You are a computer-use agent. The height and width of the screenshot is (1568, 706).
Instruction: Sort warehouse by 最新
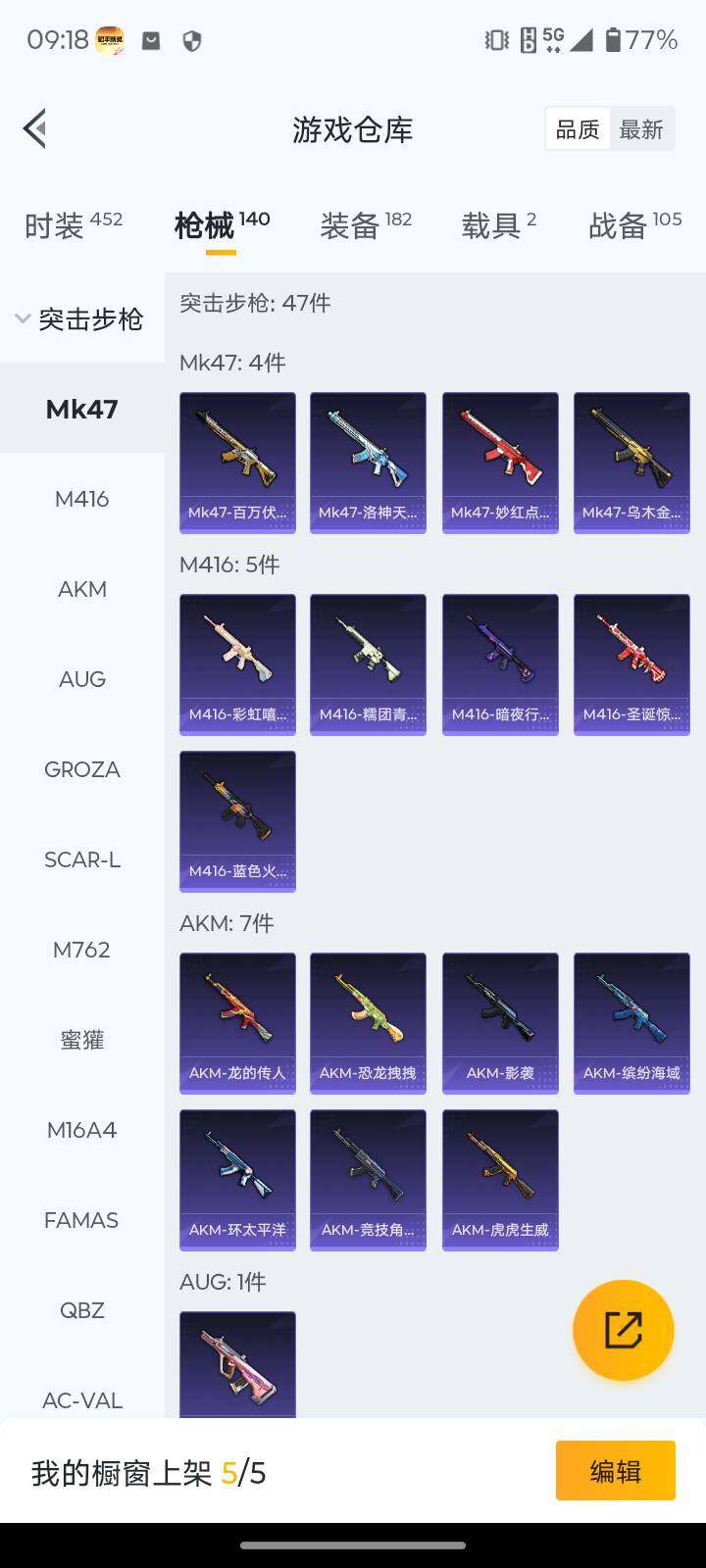point(641,129)
